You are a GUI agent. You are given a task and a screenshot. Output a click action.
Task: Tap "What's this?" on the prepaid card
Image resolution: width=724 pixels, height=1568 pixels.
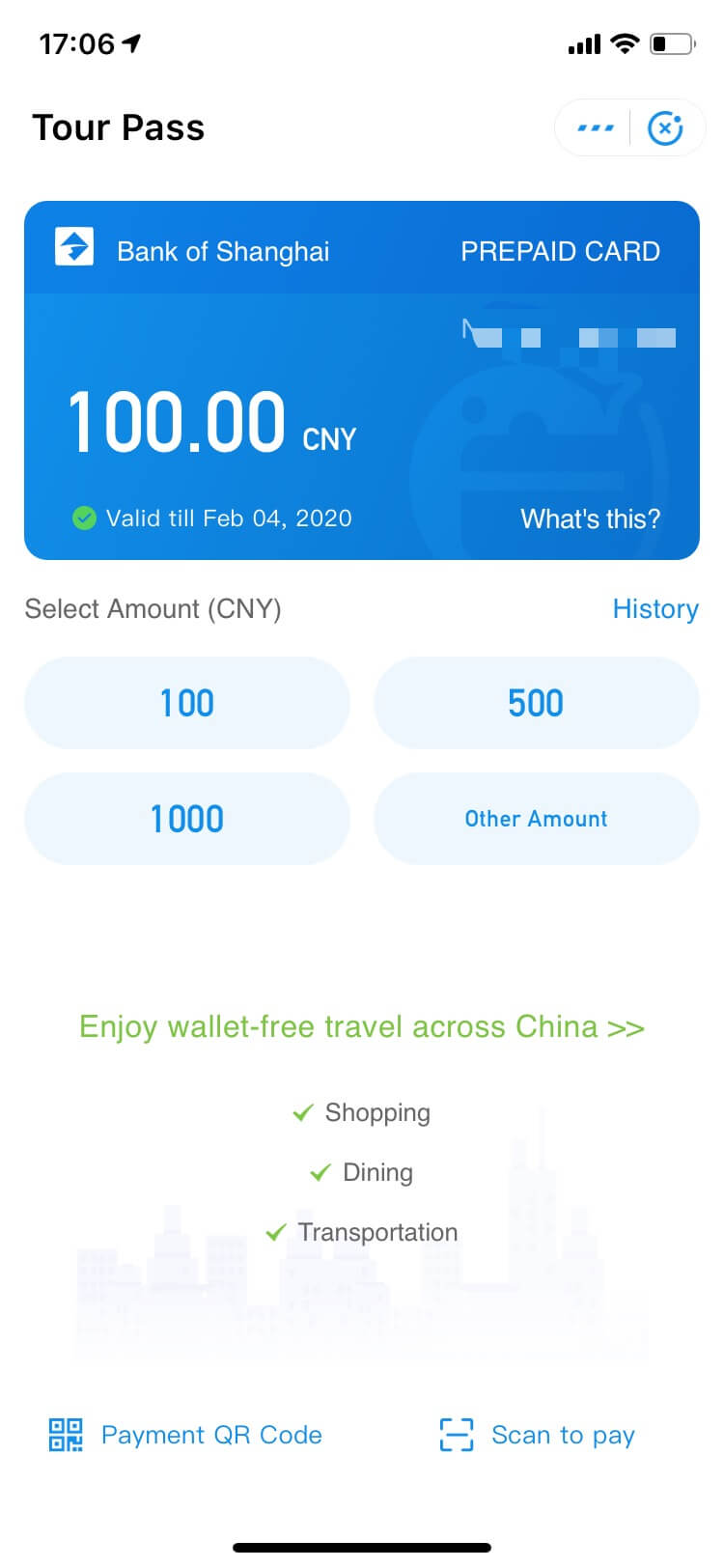(x=590, y=518)
